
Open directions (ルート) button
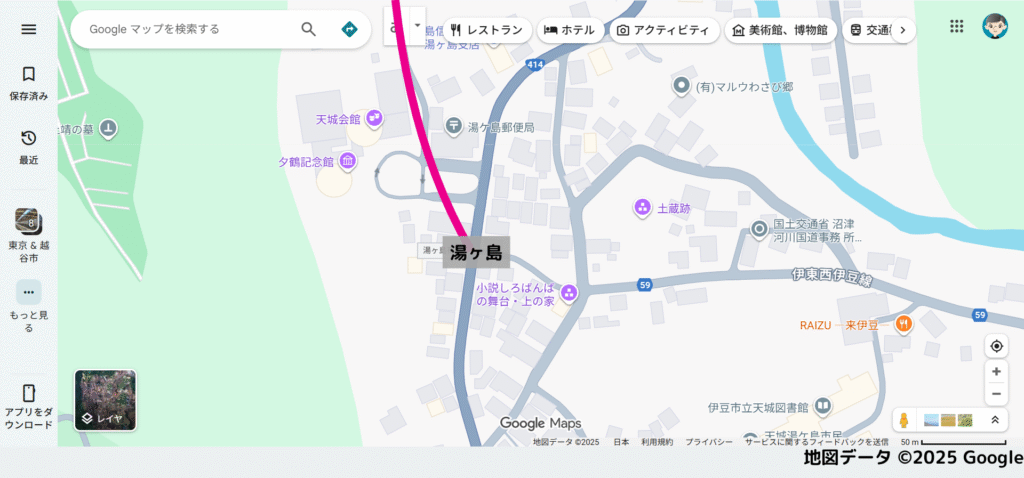pos(349,29)
